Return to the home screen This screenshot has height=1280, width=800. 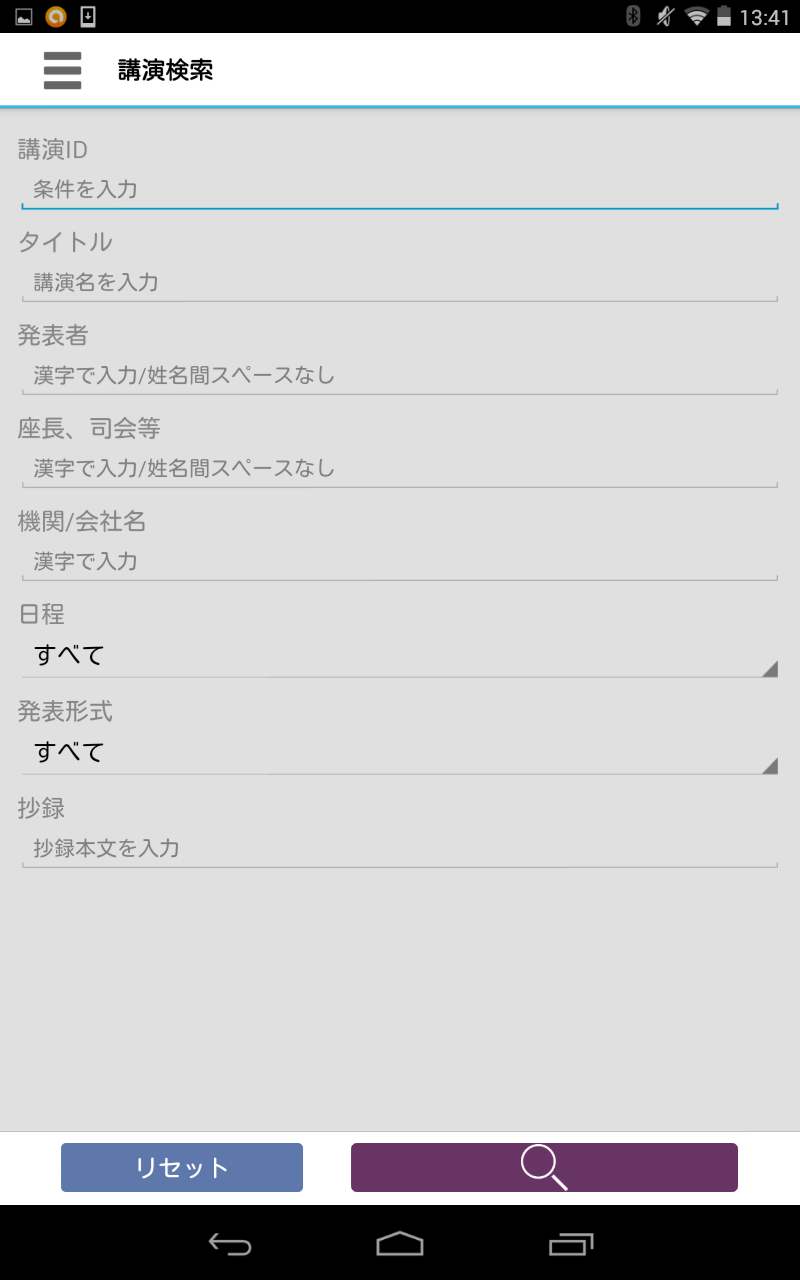(400, 1243)
